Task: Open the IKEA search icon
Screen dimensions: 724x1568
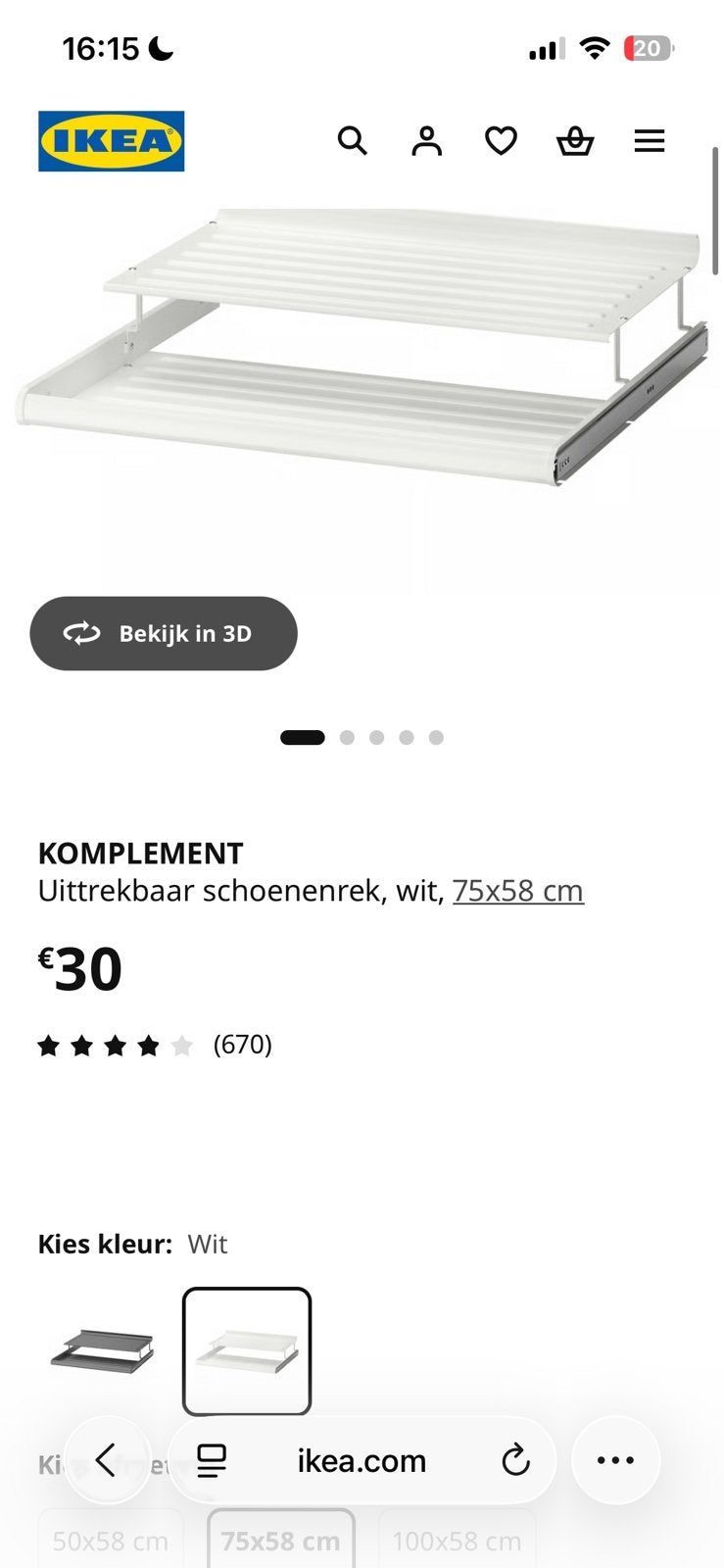Action: [x=352, y=141]
